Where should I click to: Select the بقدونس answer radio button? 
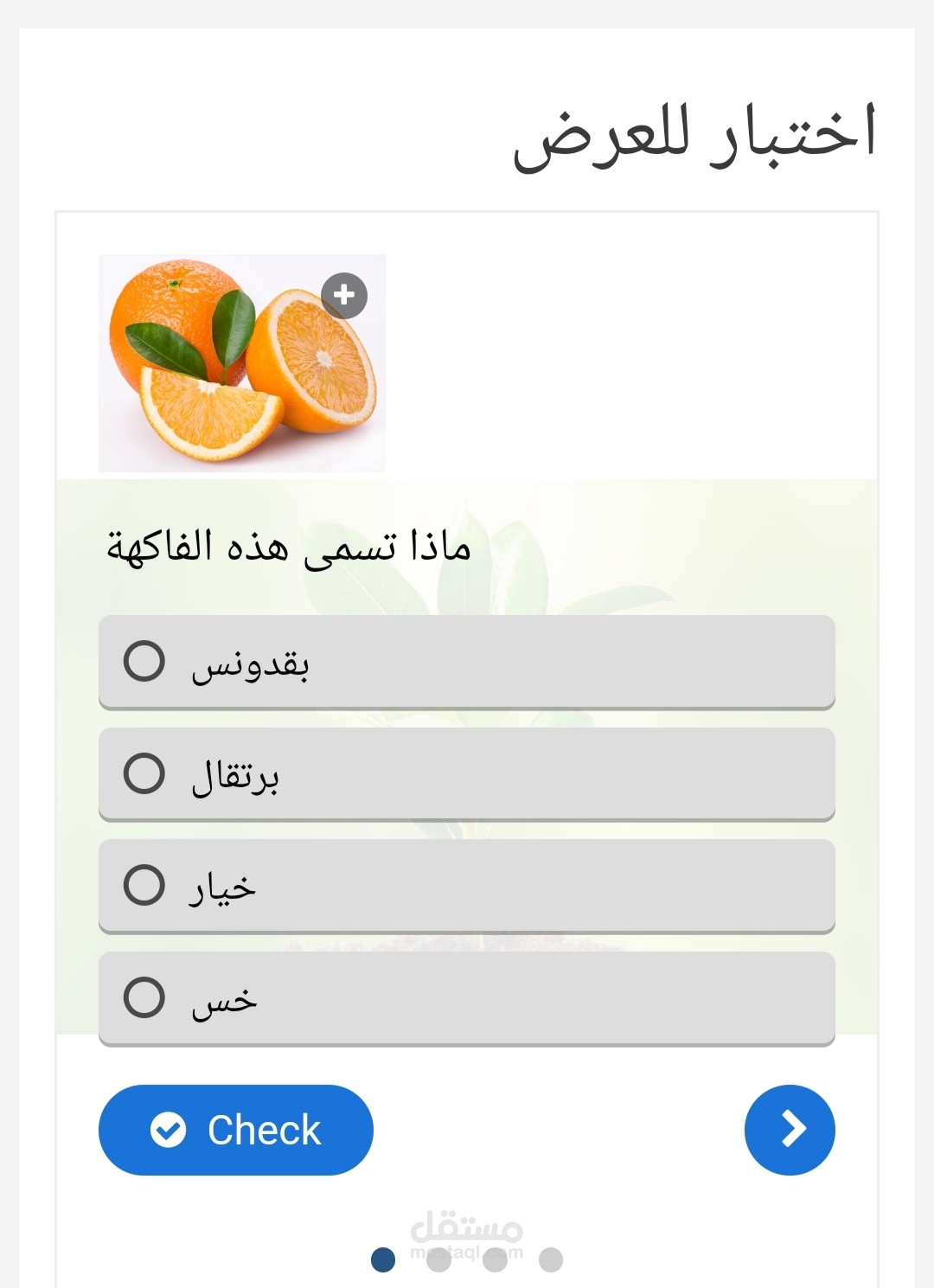(x=144, y=661)
